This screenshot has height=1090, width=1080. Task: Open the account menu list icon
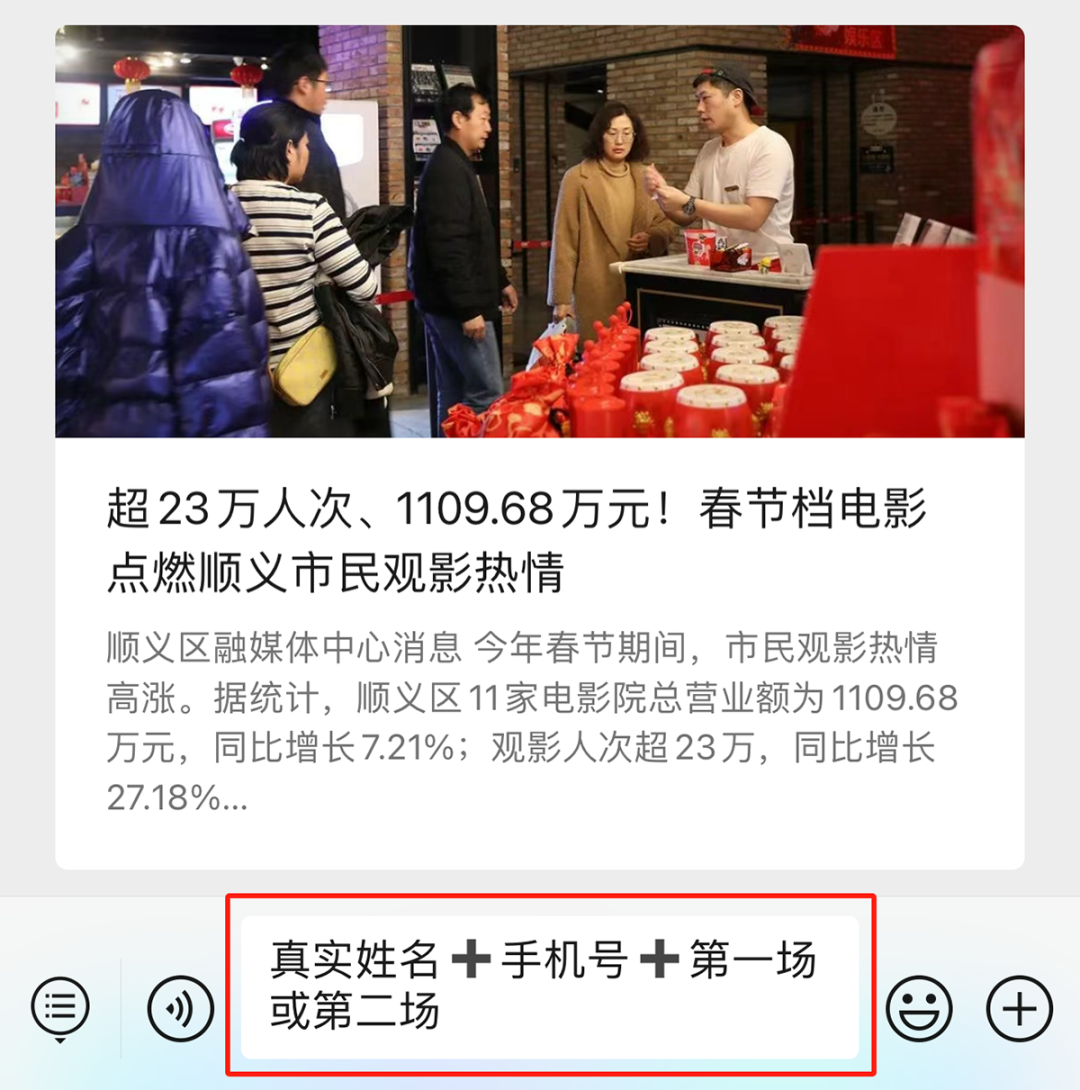(61, 1007)
